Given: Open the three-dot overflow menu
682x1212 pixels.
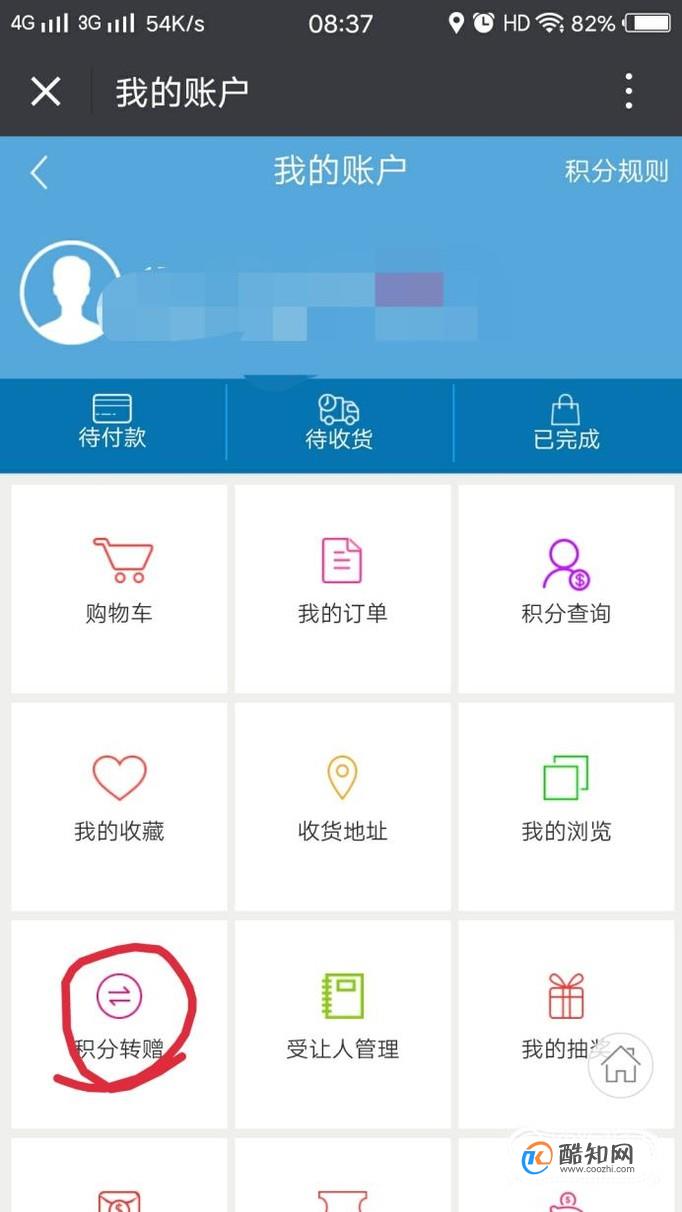Looking at the screenshot, I should pyautogui.click(x=628, y=92).
